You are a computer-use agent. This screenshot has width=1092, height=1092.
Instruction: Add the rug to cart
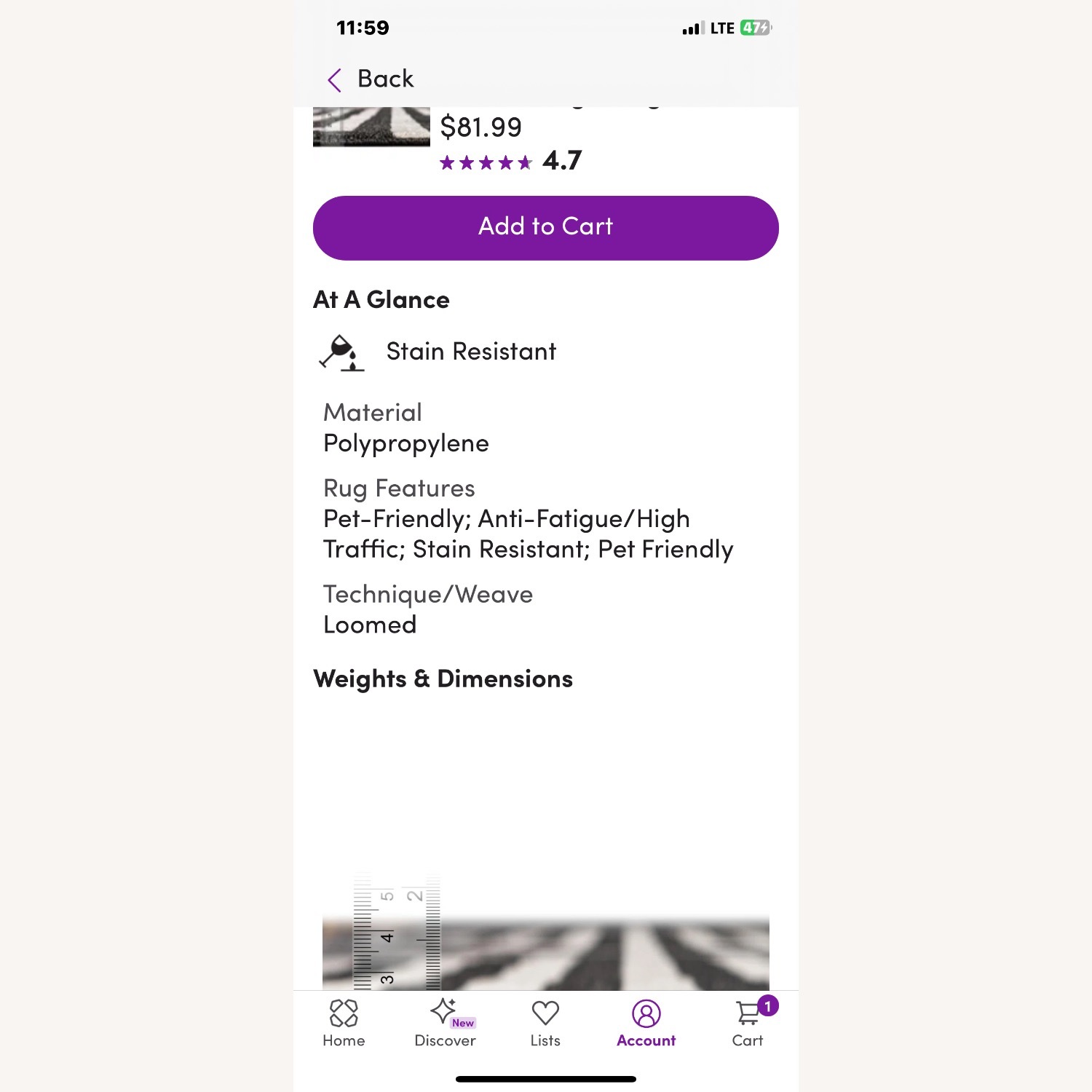pyautogui.click(x=545, y=228)
